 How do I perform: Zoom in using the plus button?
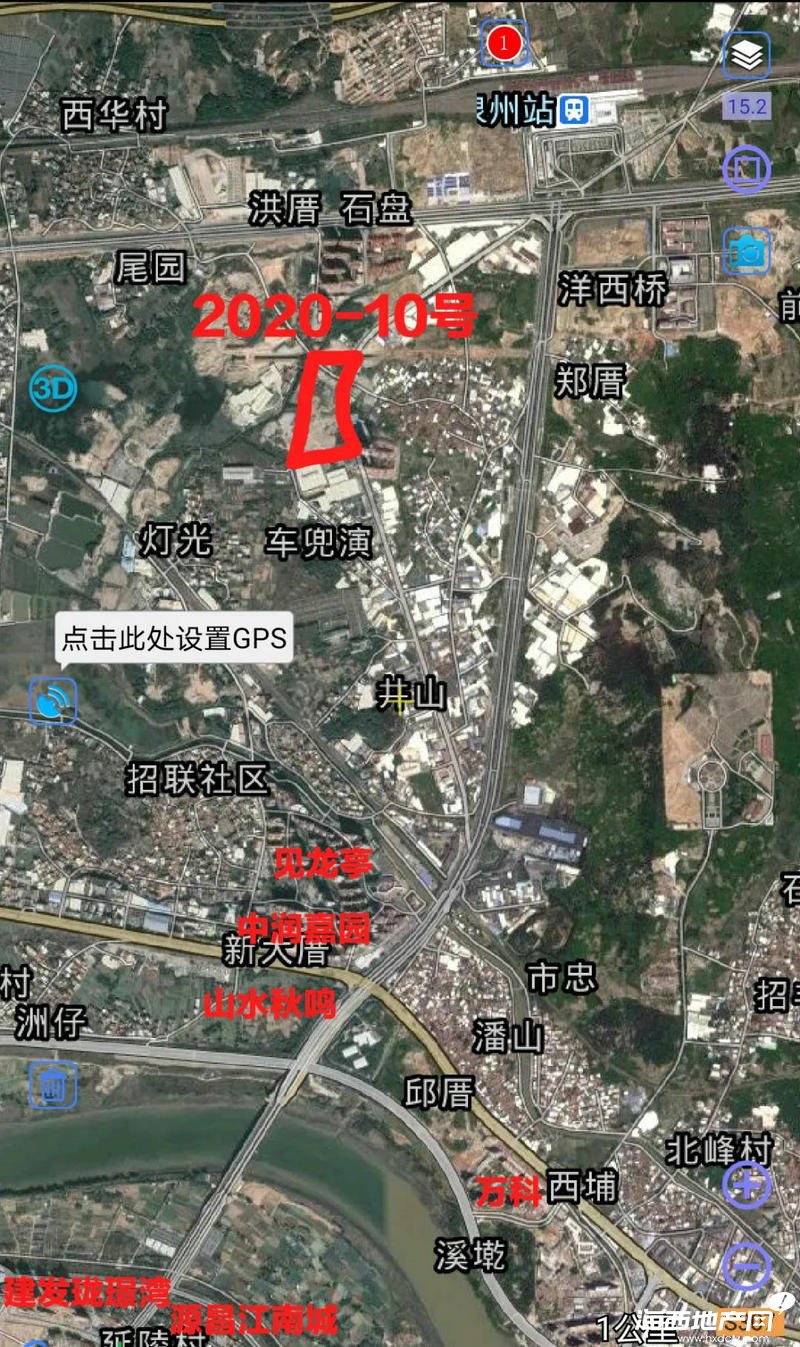[x=746, y=1186]
